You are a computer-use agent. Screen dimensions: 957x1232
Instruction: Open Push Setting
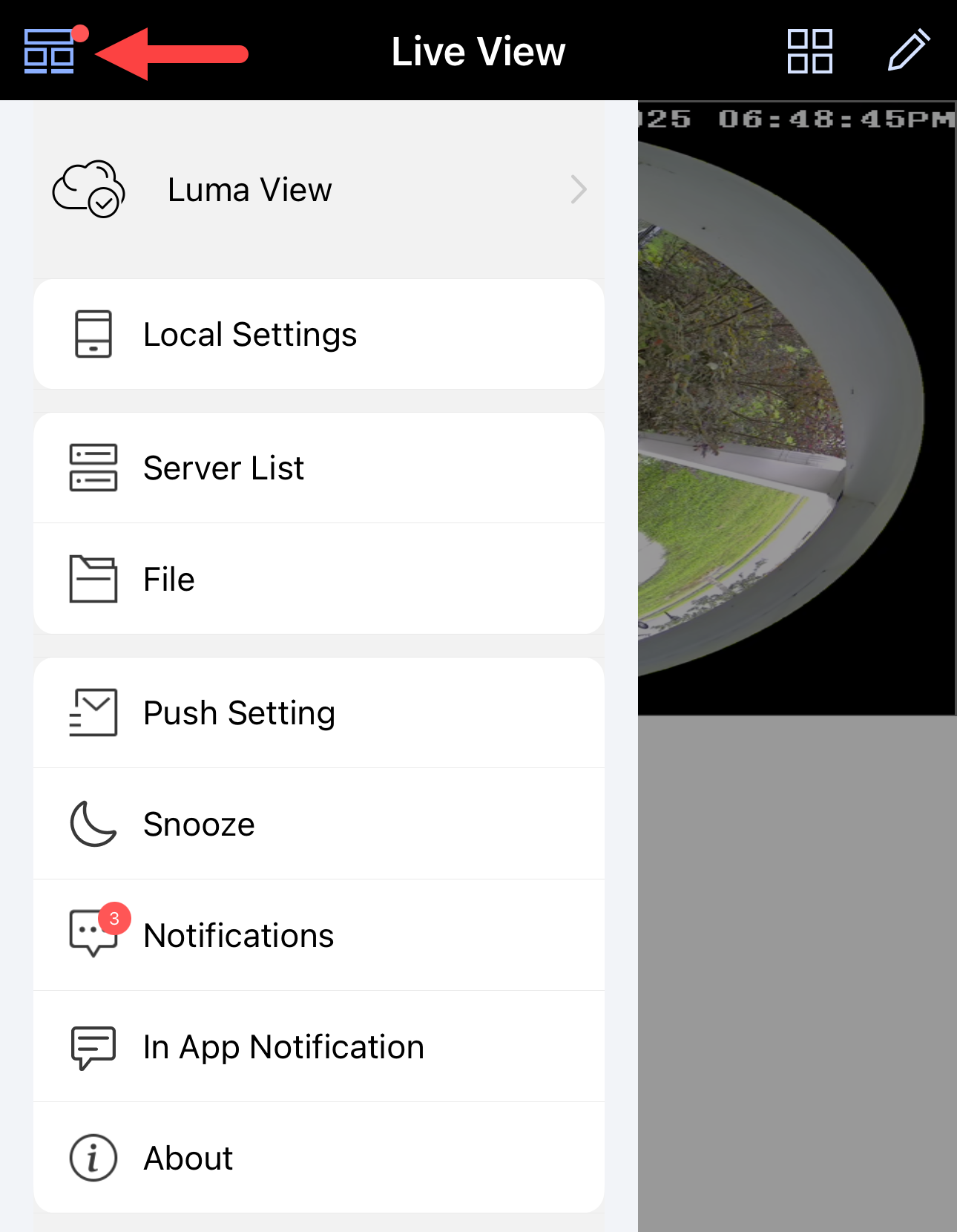point(319,712)
